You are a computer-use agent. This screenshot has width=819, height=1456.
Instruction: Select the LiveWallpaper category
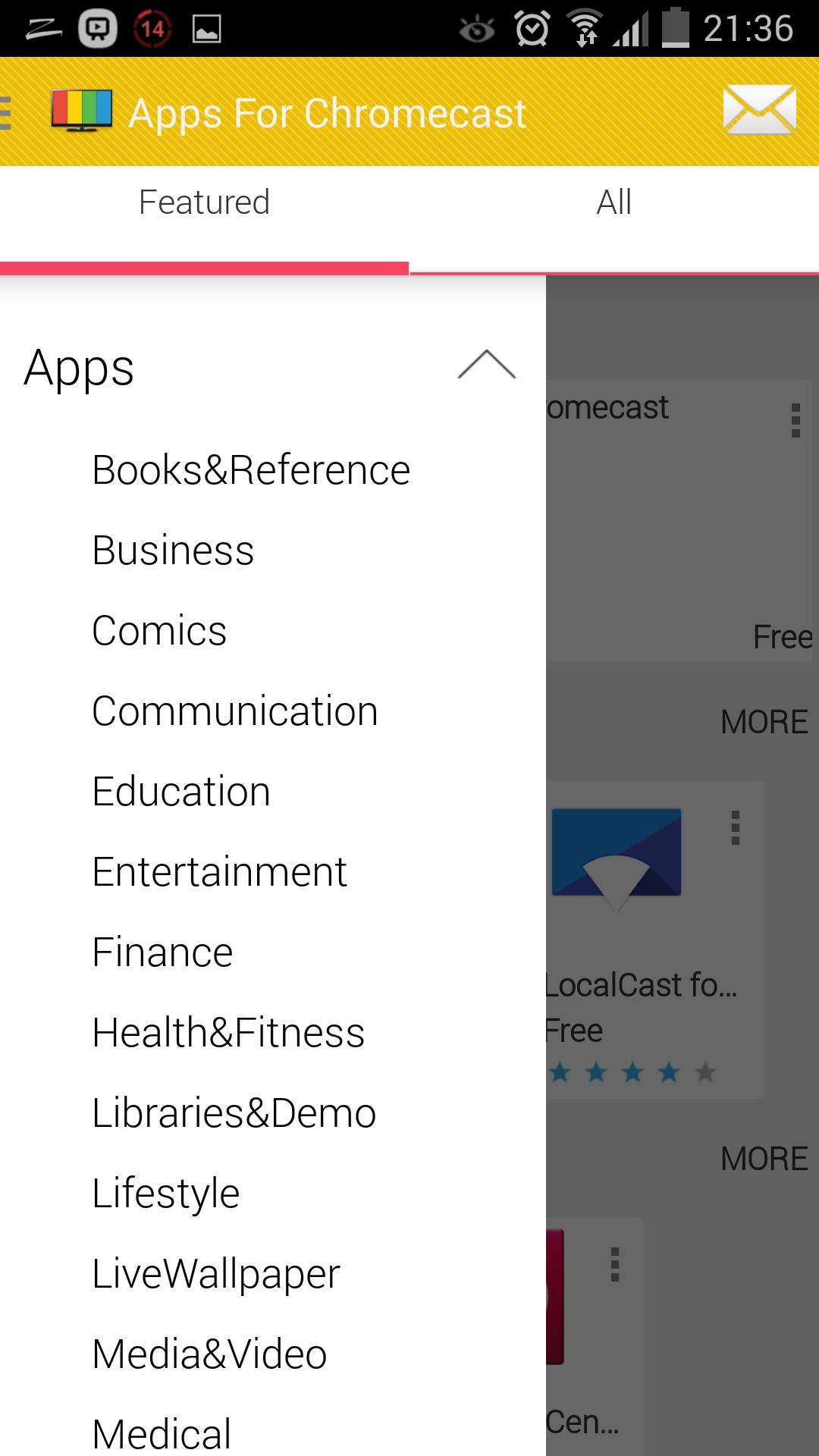click(x=216, y=1272)
